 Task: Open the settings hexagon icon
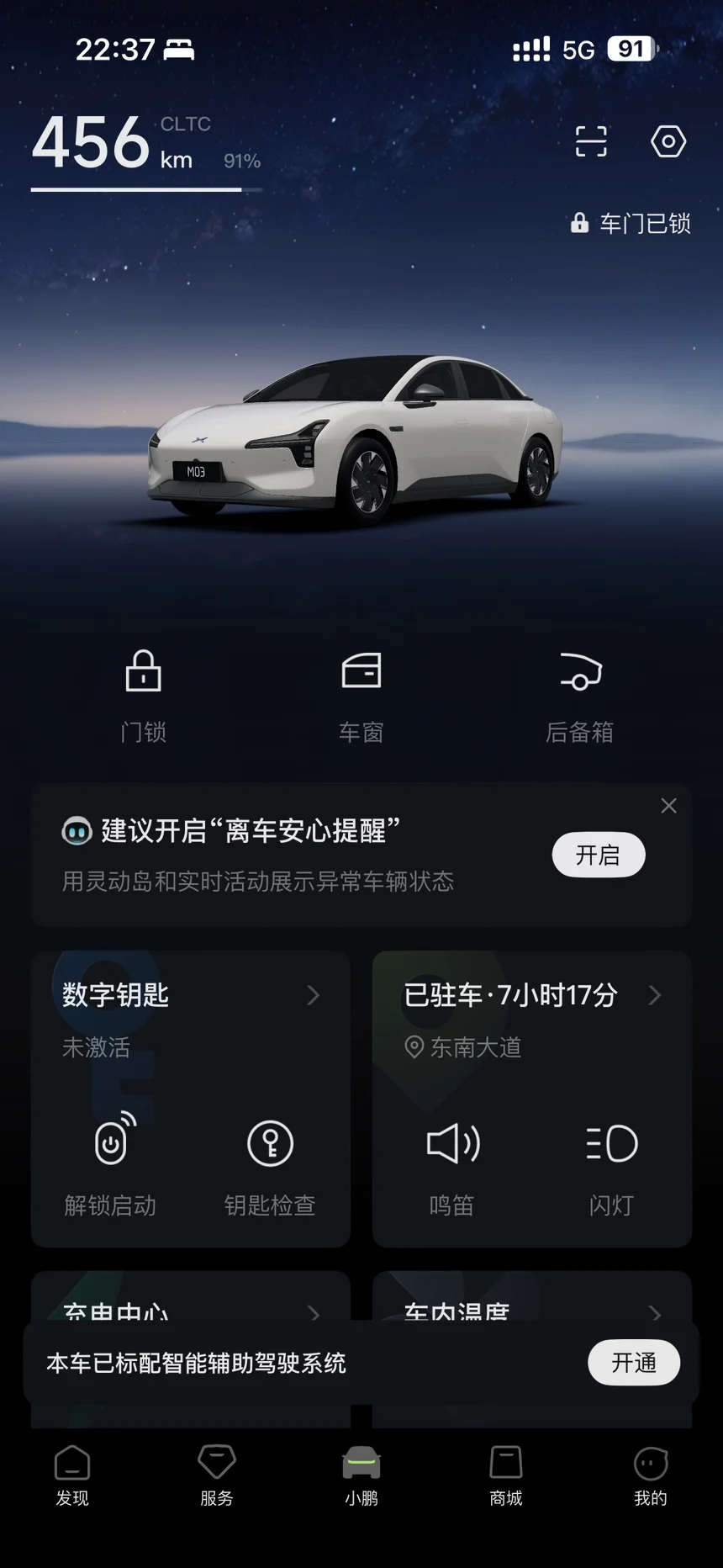click(x=668, y=141)
